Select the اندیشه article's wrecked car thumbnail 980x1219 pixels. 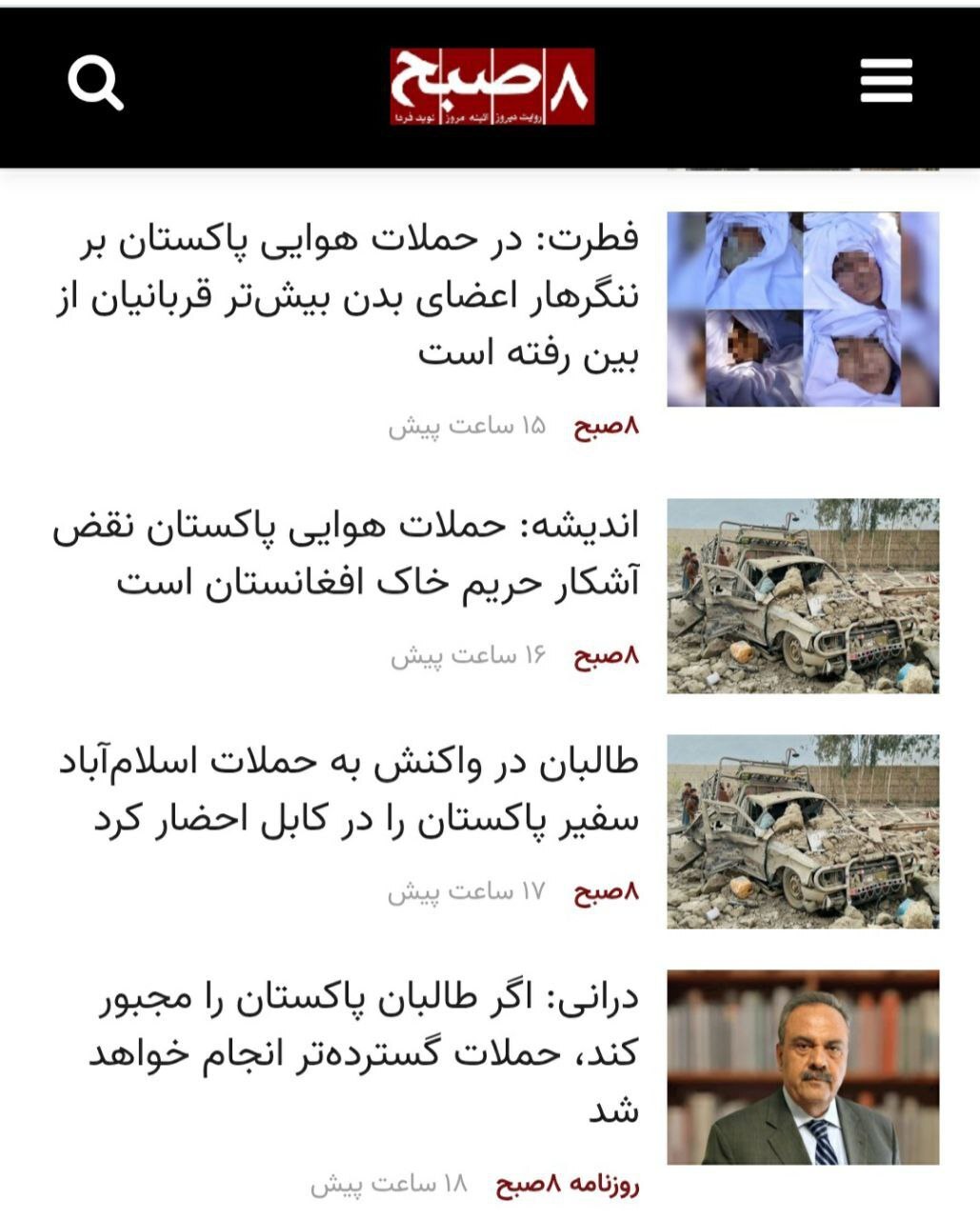click(x=803, y=595)
